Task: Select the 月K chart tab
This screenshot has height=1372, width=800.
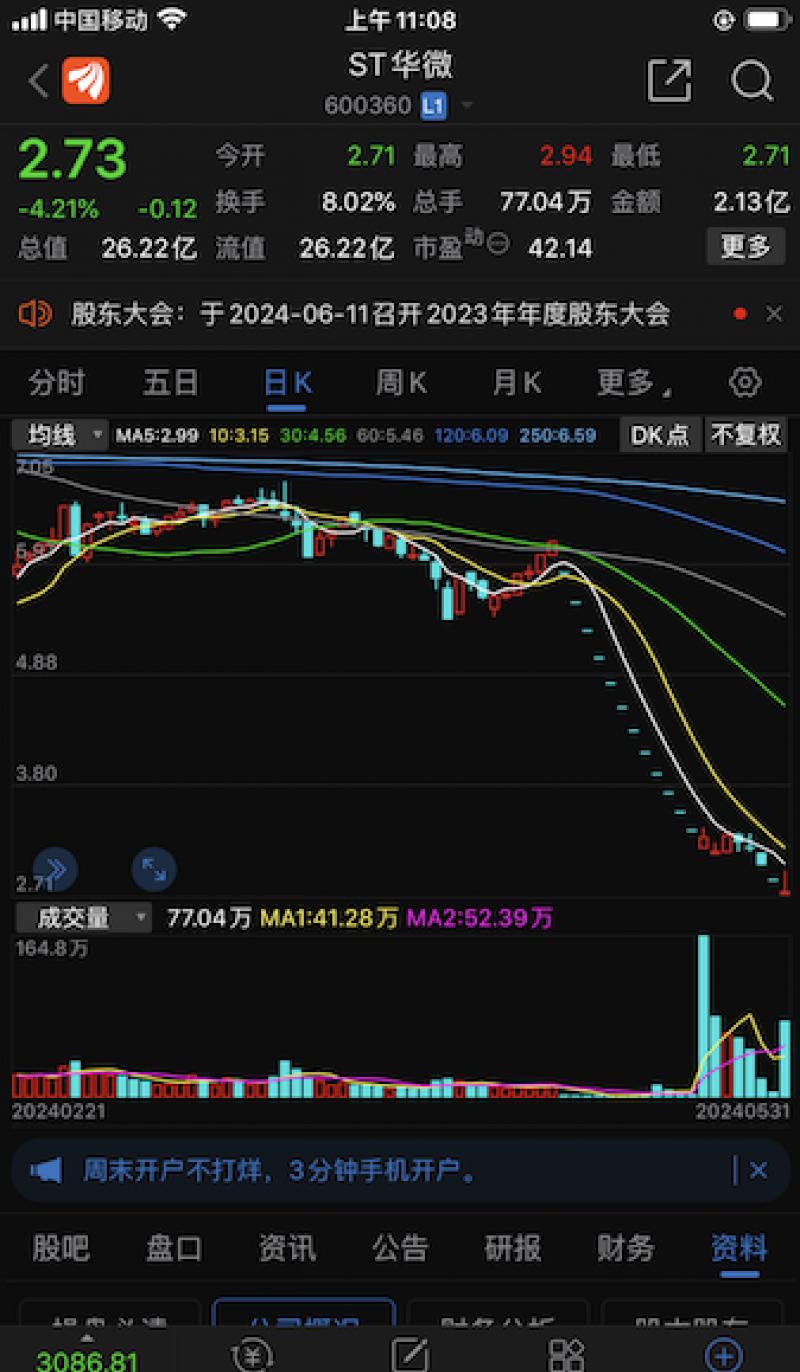Action: 516,382
